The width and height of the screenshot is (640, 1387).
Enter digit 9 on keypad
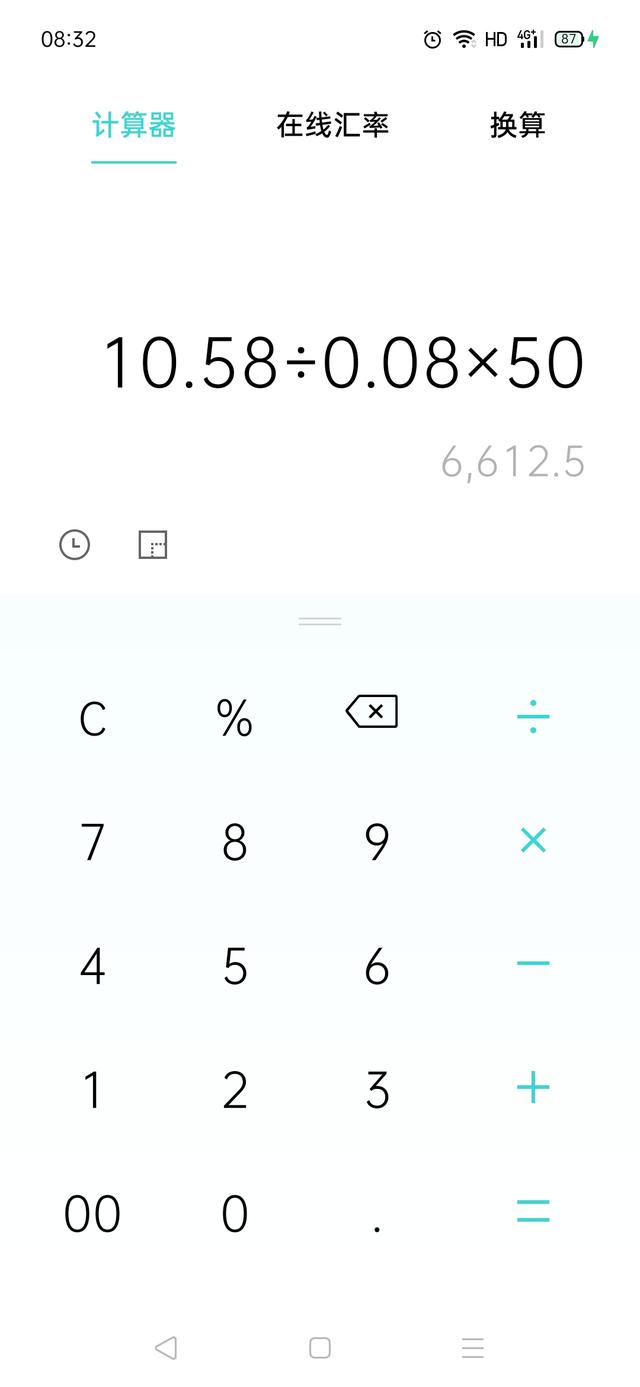[376, 842]
